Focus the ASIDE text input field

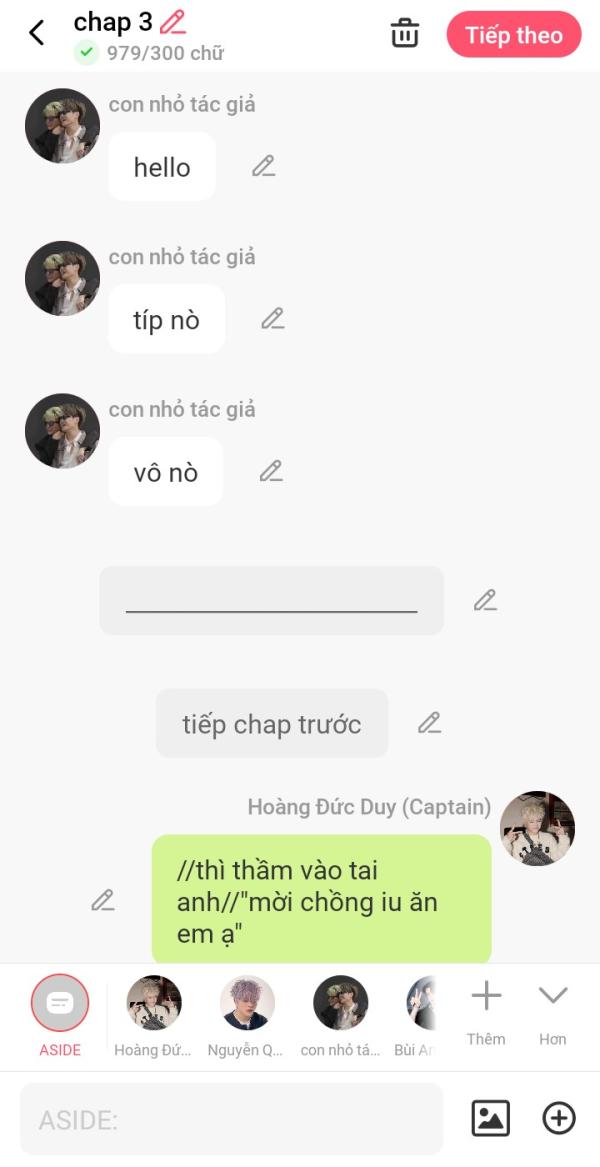[231, 1119]
